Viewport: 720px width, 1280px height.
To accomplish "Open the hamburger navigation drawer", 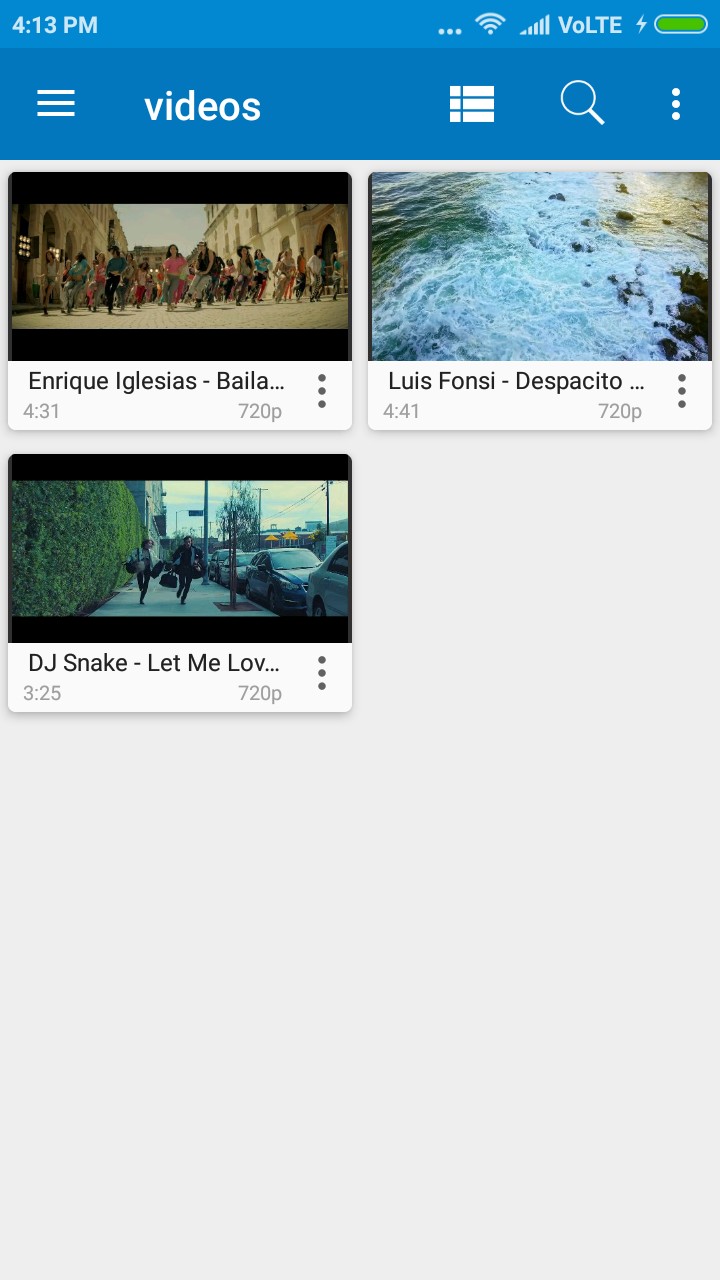I will click(x=56, y=104).
